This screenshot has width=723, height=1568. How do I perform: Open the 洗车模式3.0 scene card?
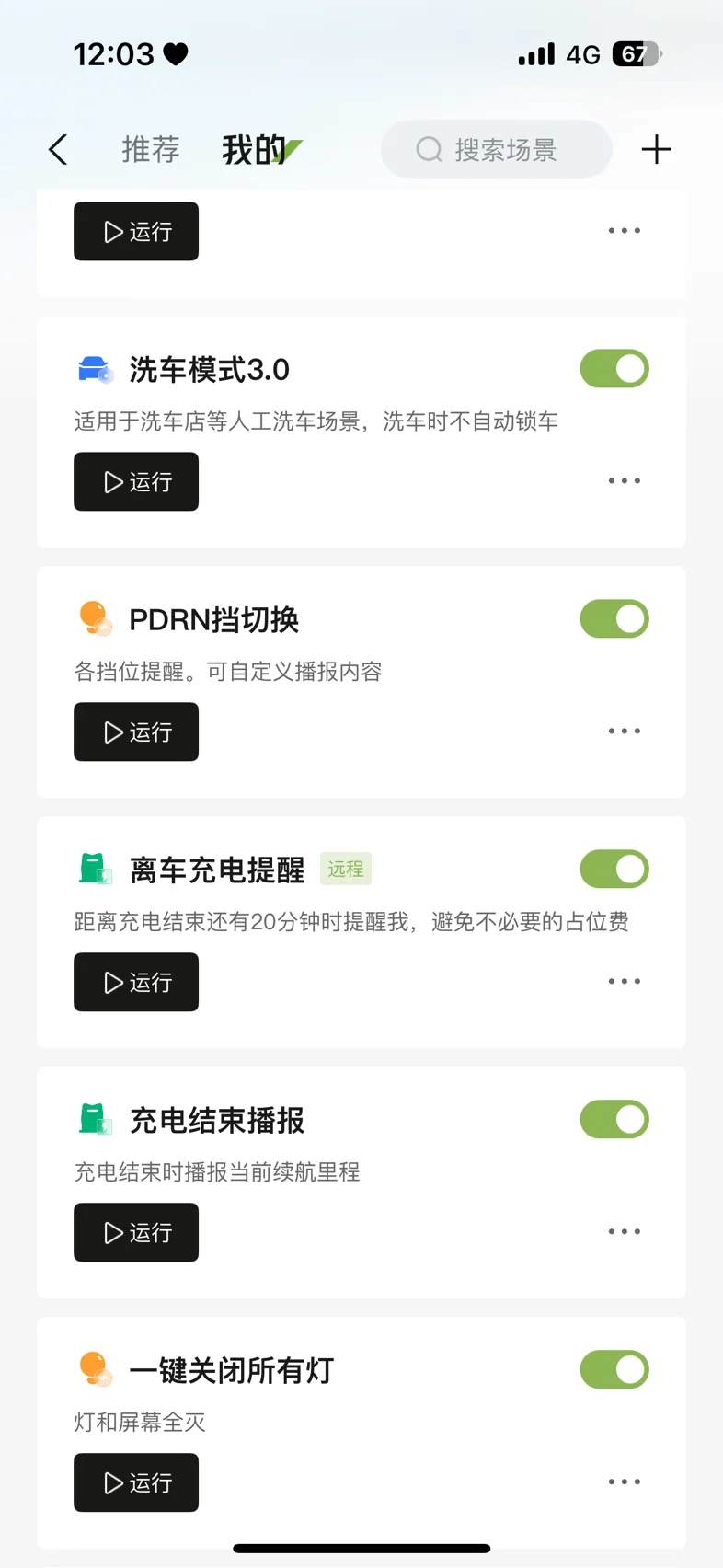click(210, 370)
